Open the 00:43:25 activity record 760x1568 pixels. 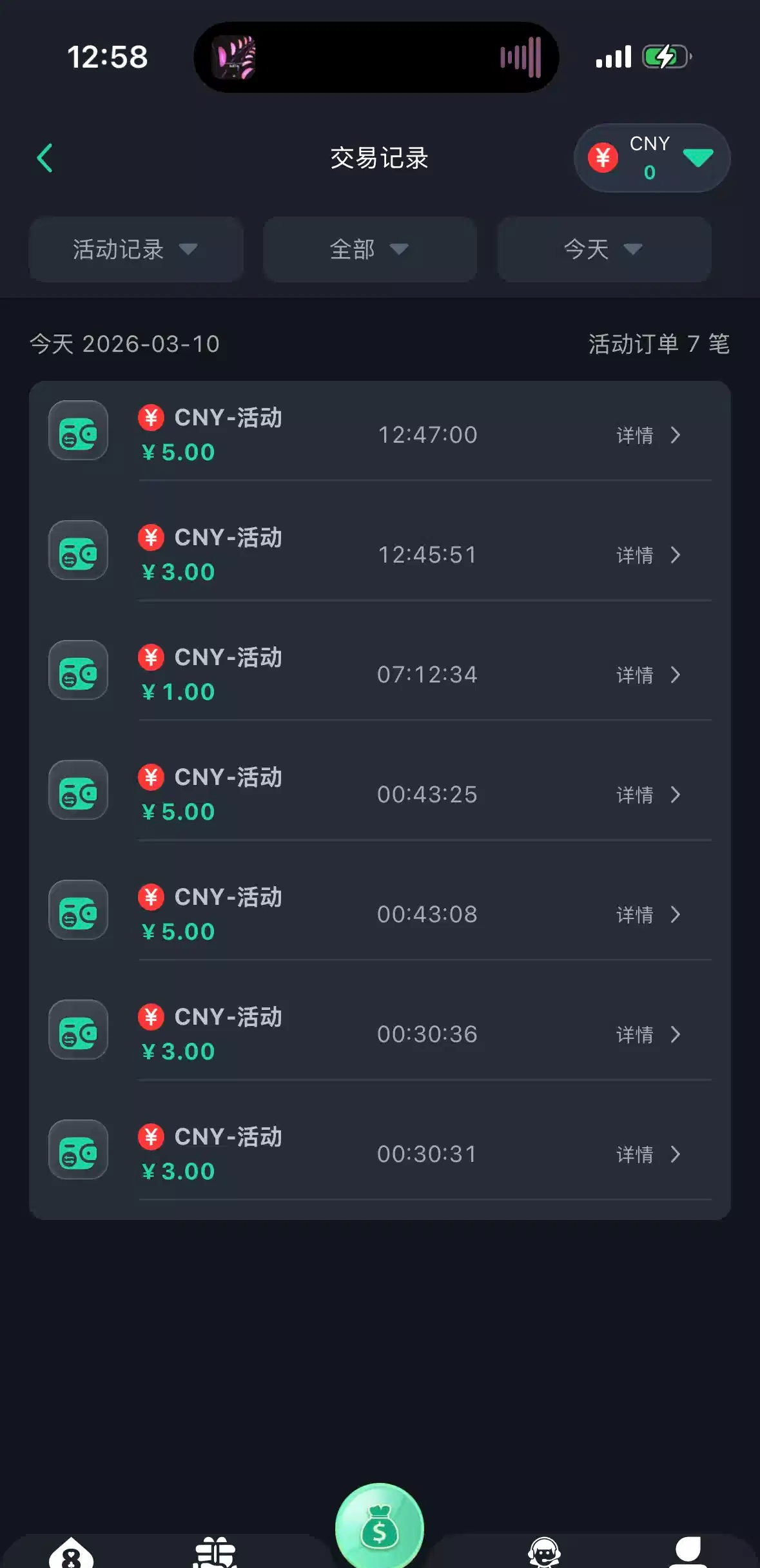pyautogui.click(x=648, y=795)
